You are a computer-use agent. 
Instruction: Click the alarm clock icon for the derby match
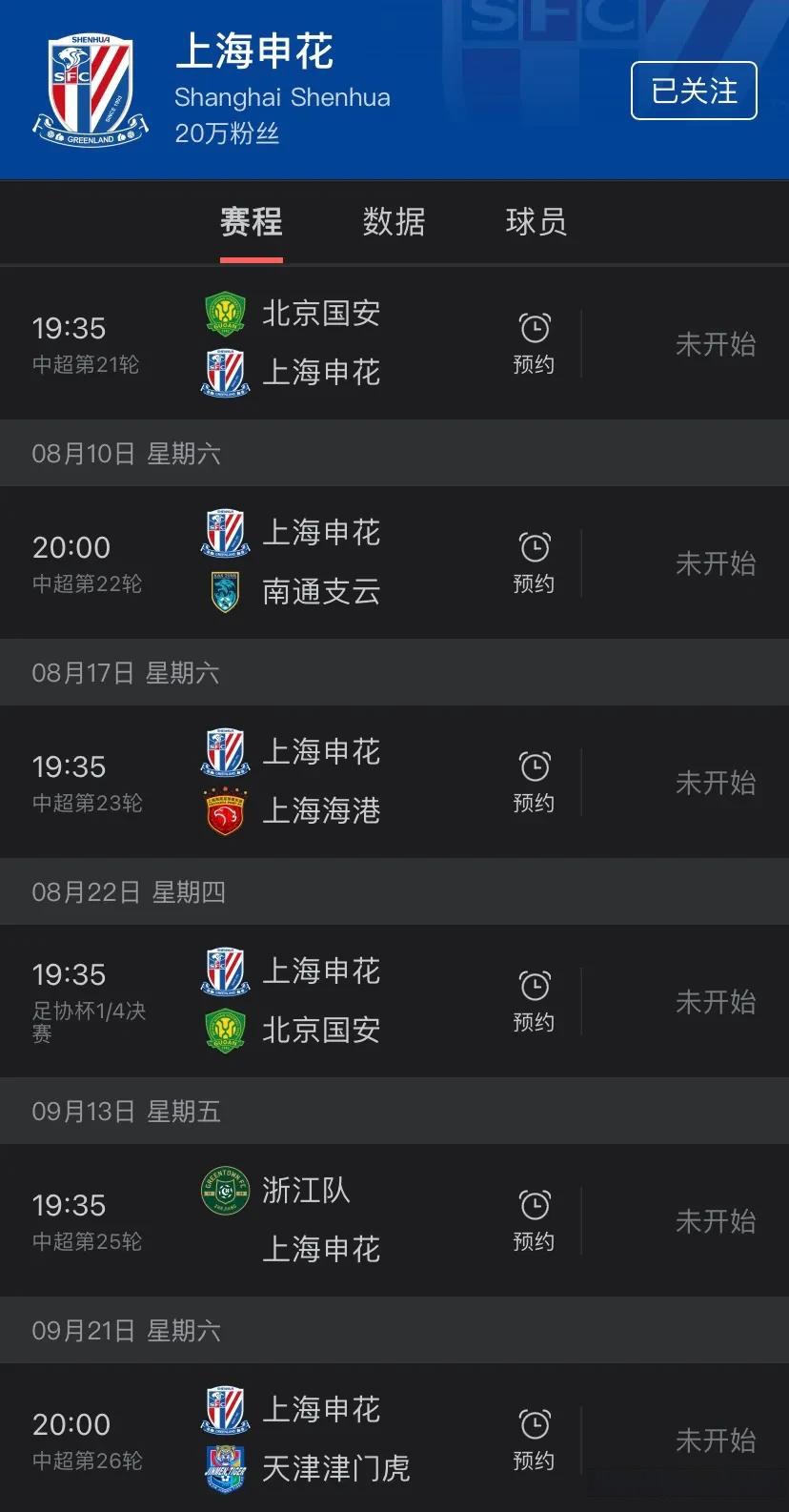pyautogui.click(x=534, y=767)
